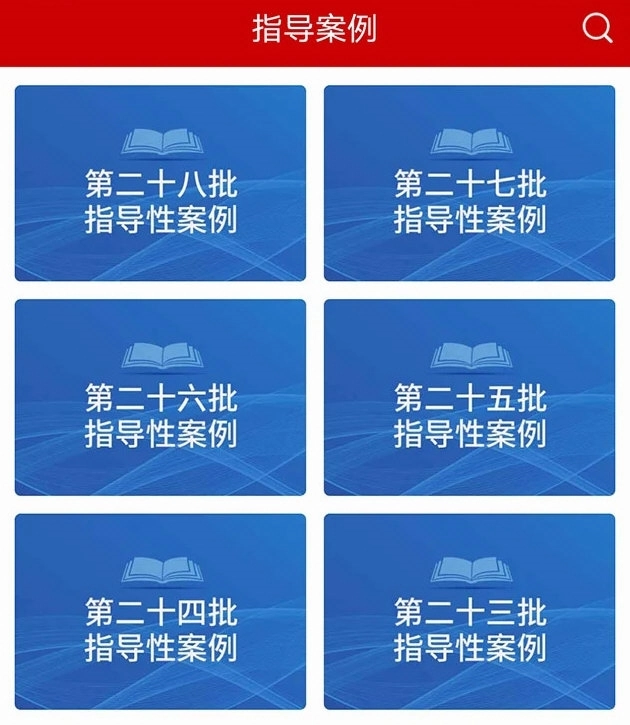Open the 第二十四批 指导性案例 card
Viewport: 630px width, 725px height.
[160, 612]
